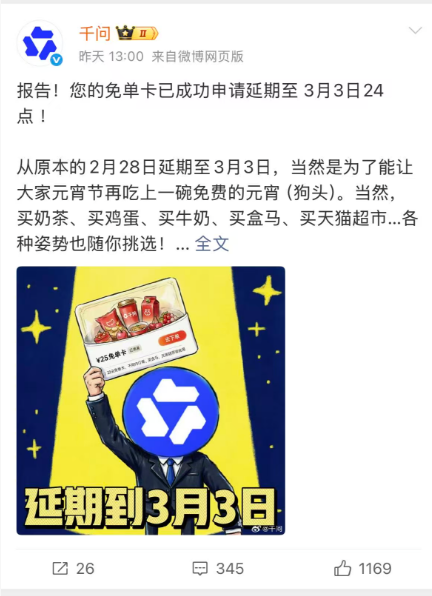The width and height of the screenshot is (432, 596).
Task: Open the 延期到3月3日 post image
Action: coord(151,401)
